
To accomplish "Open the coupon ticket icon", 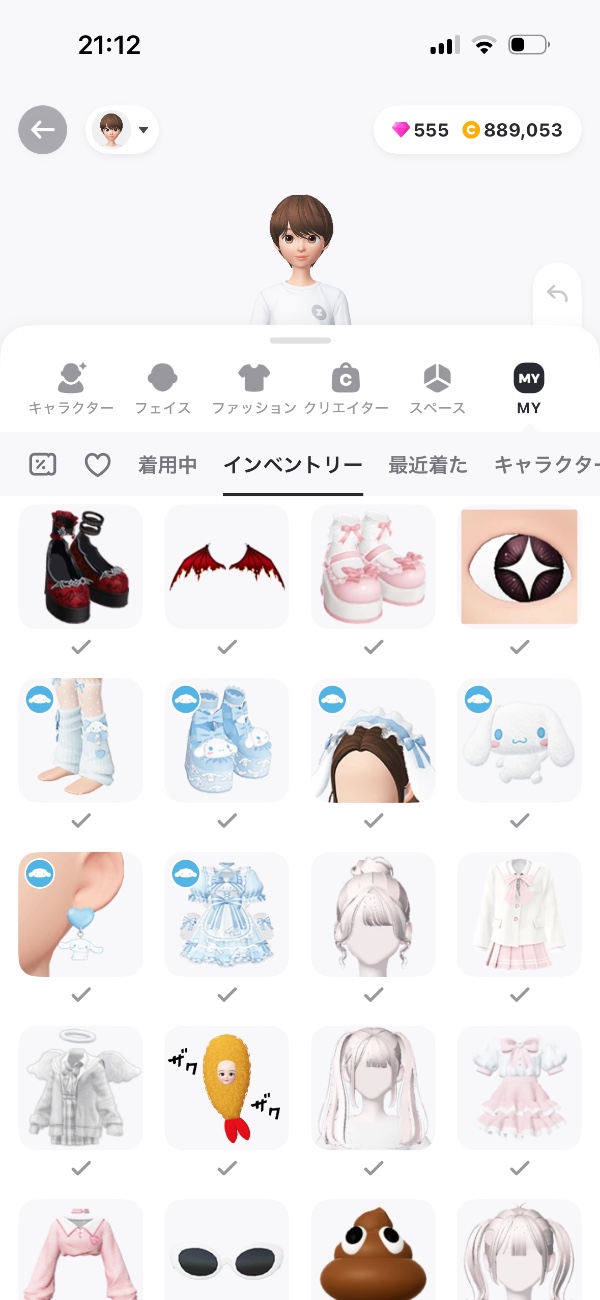I will click(43, 464).
